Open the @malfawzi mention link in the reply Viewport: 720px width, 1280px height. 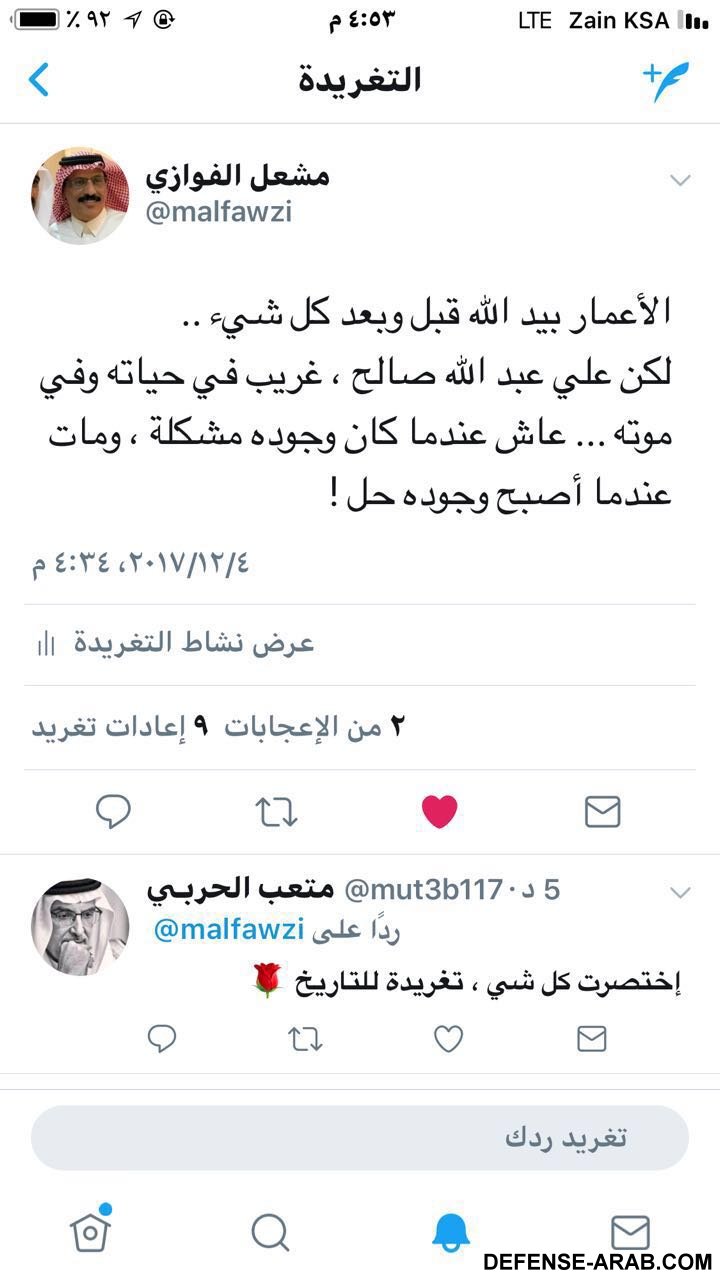click(x=229, y=931)
